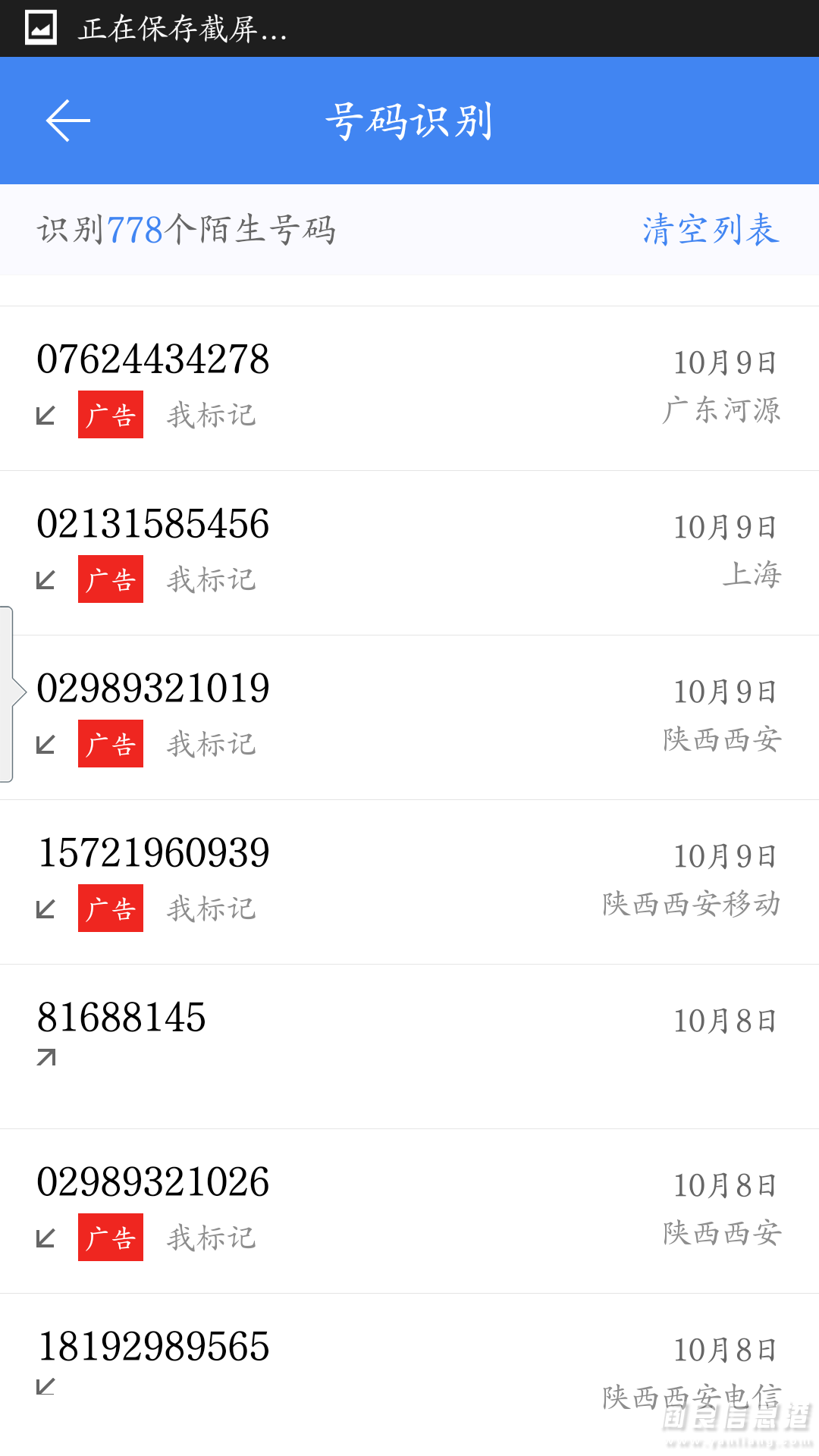
Task: Tap the 号码识别 title bar
Action: [409, 121]
